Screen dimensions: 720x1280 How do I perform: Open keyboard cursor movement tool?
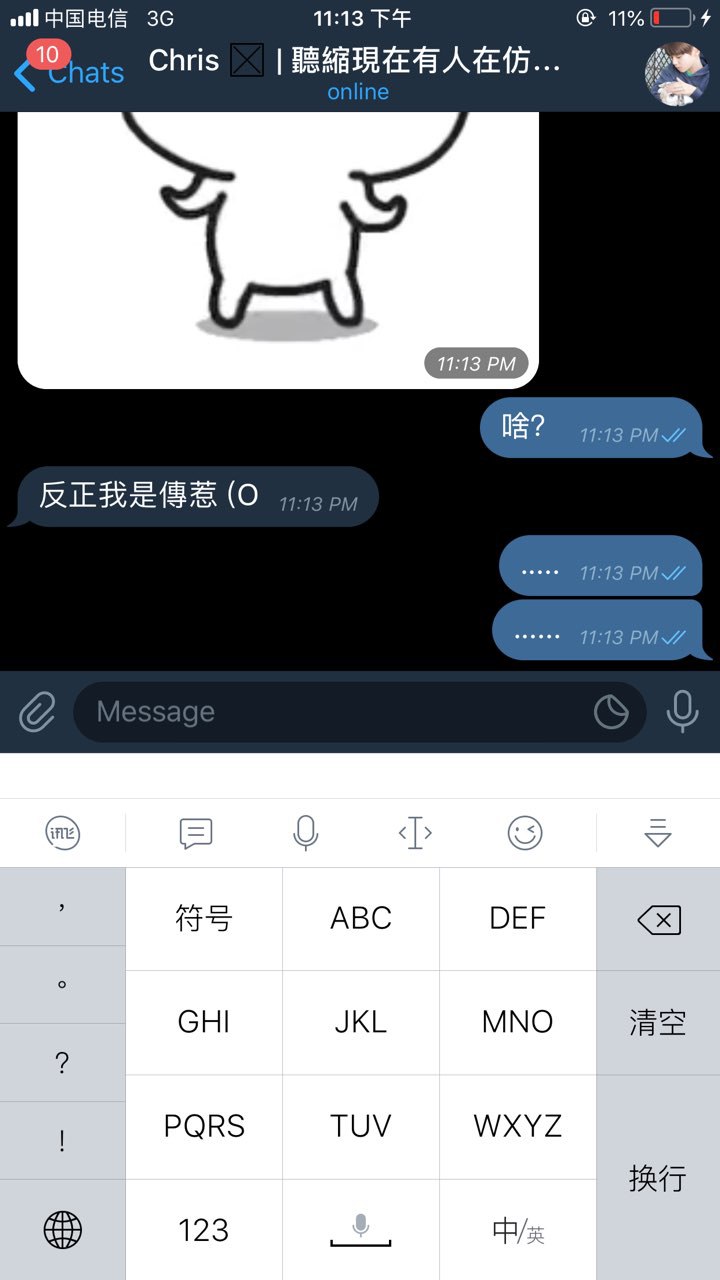[x=415, y=833]
